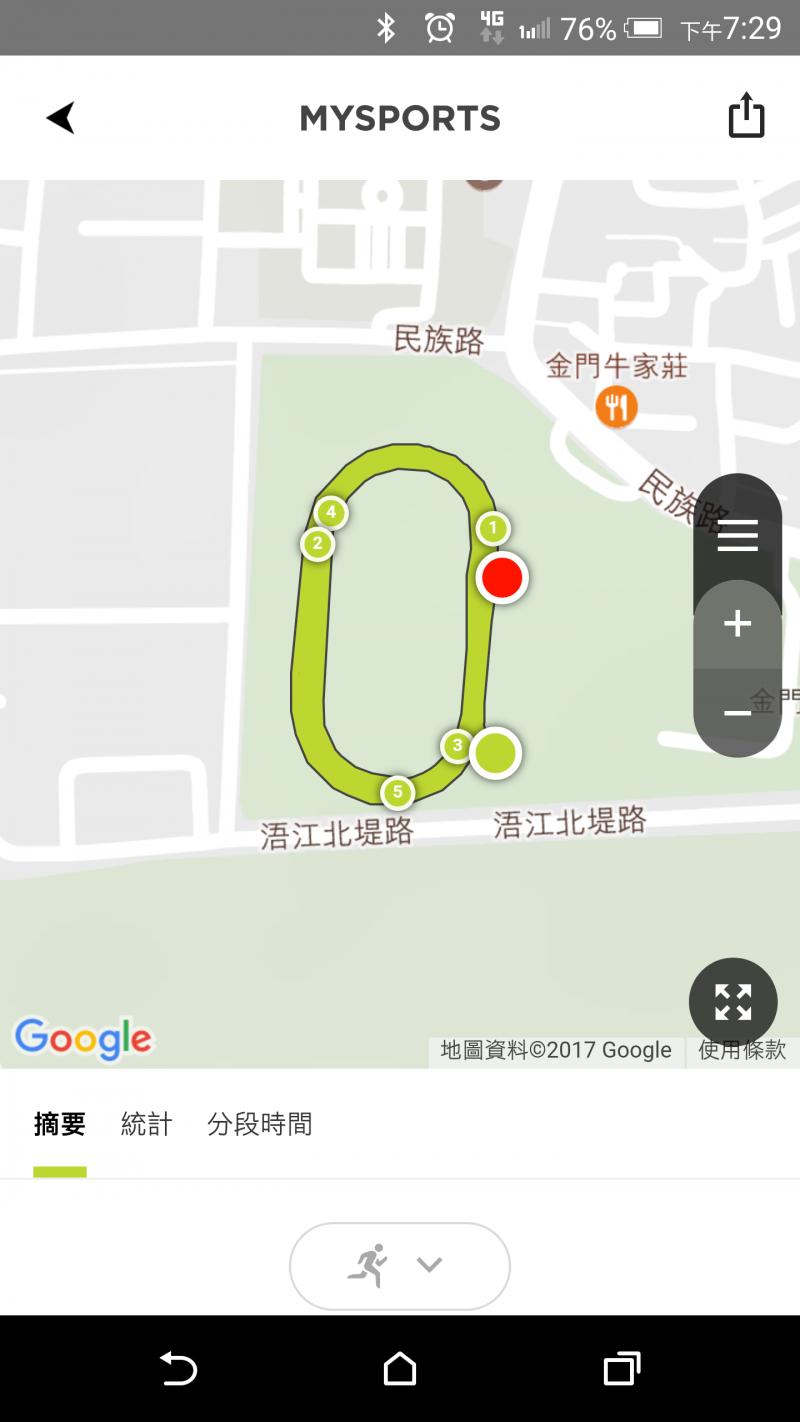Open the map layers menu

(x=737, y=537)
